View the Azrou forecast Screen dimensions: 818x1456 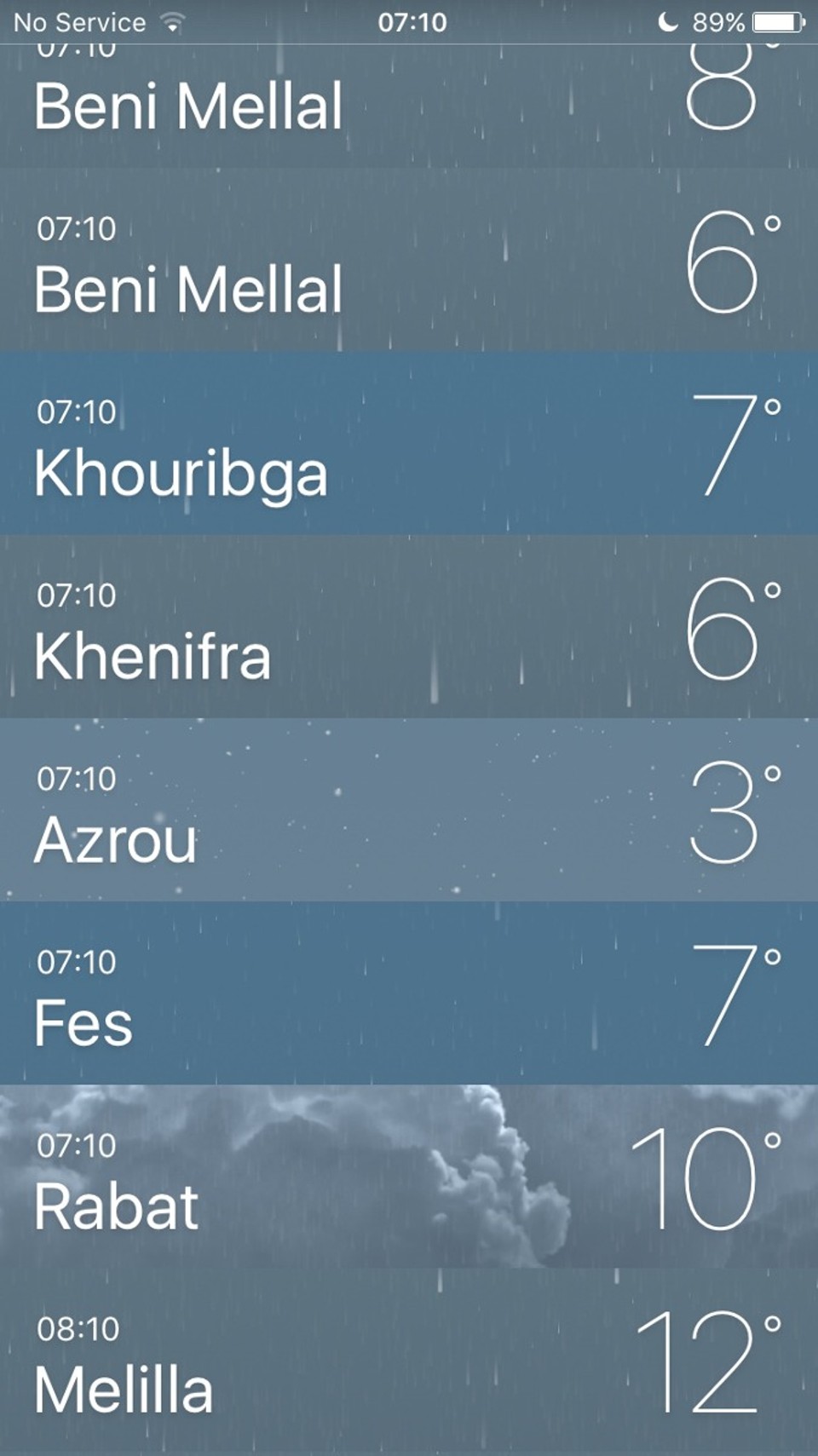coord(409,811)
